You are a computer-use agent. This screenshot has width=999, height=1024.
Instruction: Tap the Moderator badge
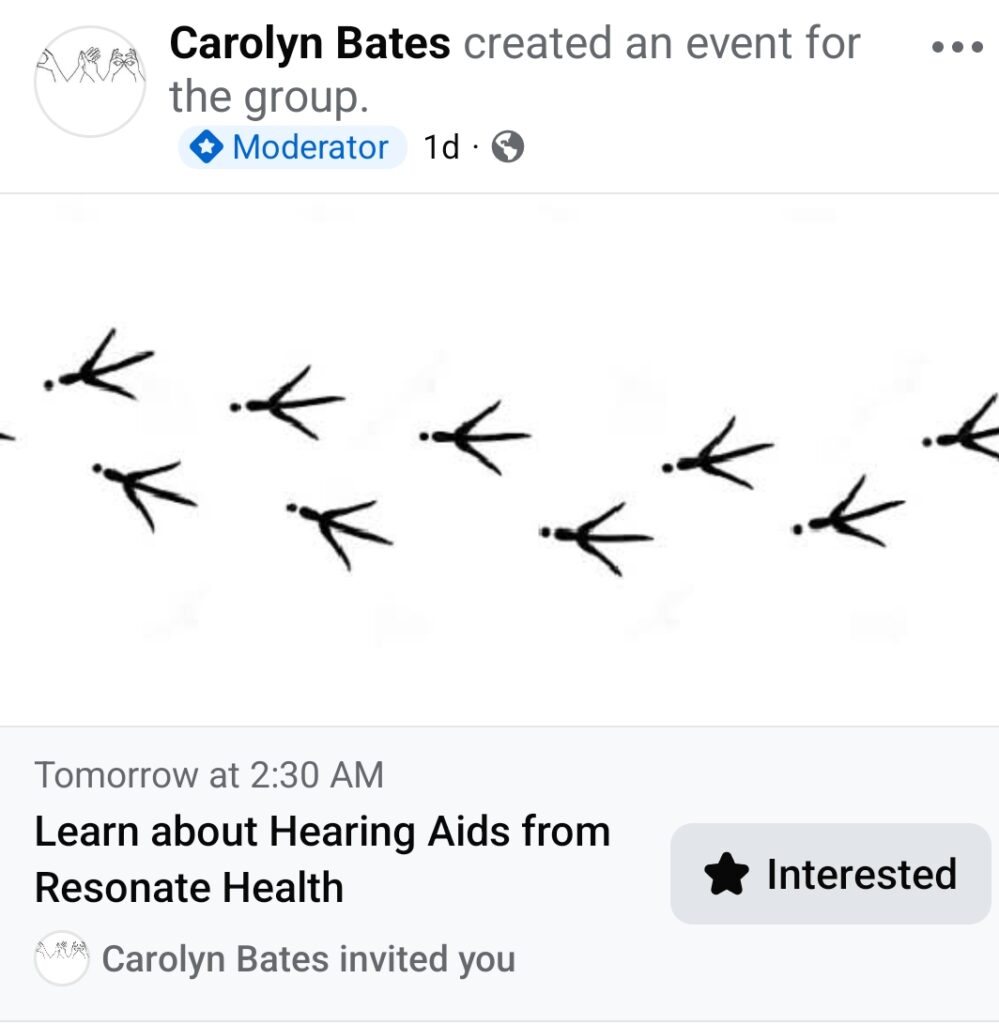pos(293,148)
